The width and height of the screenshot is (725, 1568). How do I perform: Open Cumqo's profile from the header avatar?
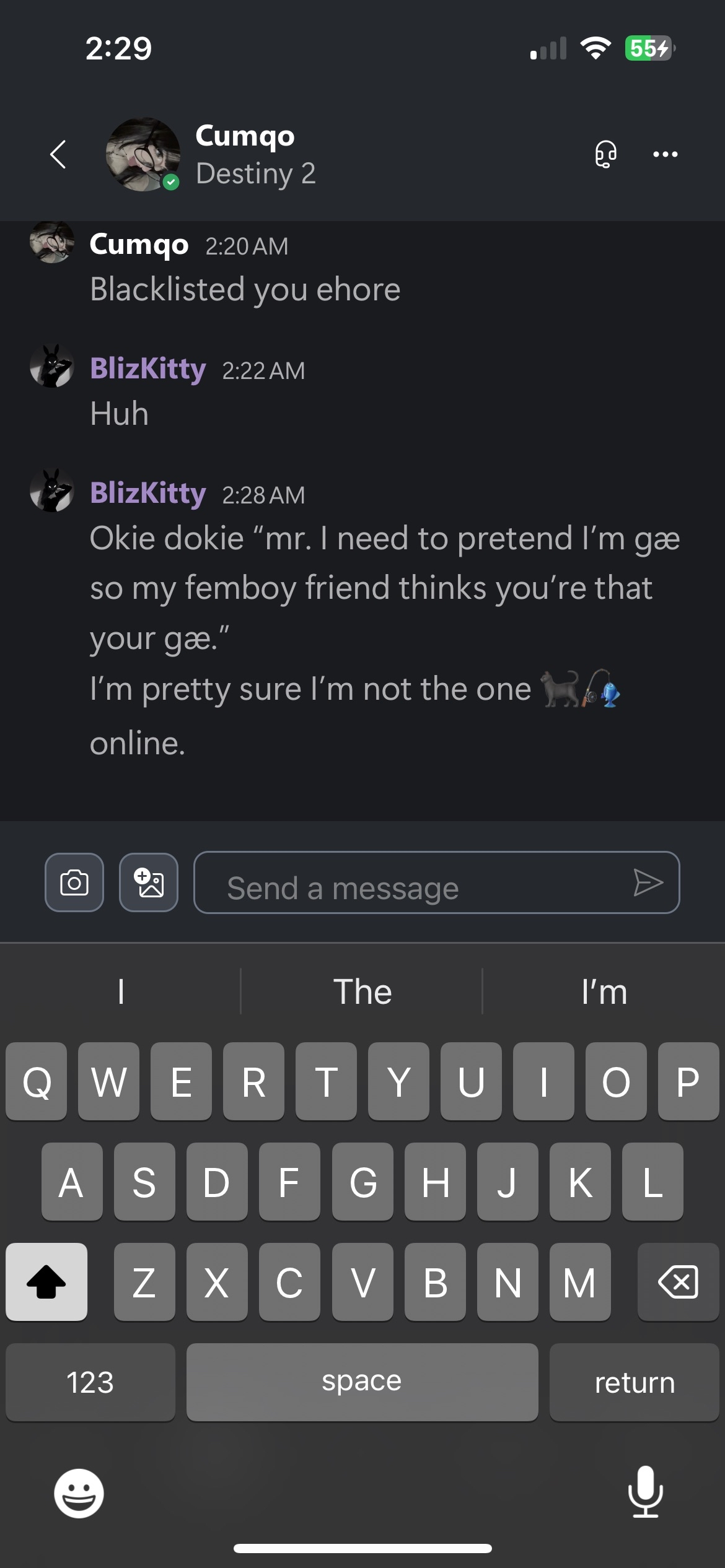[143, 154]
